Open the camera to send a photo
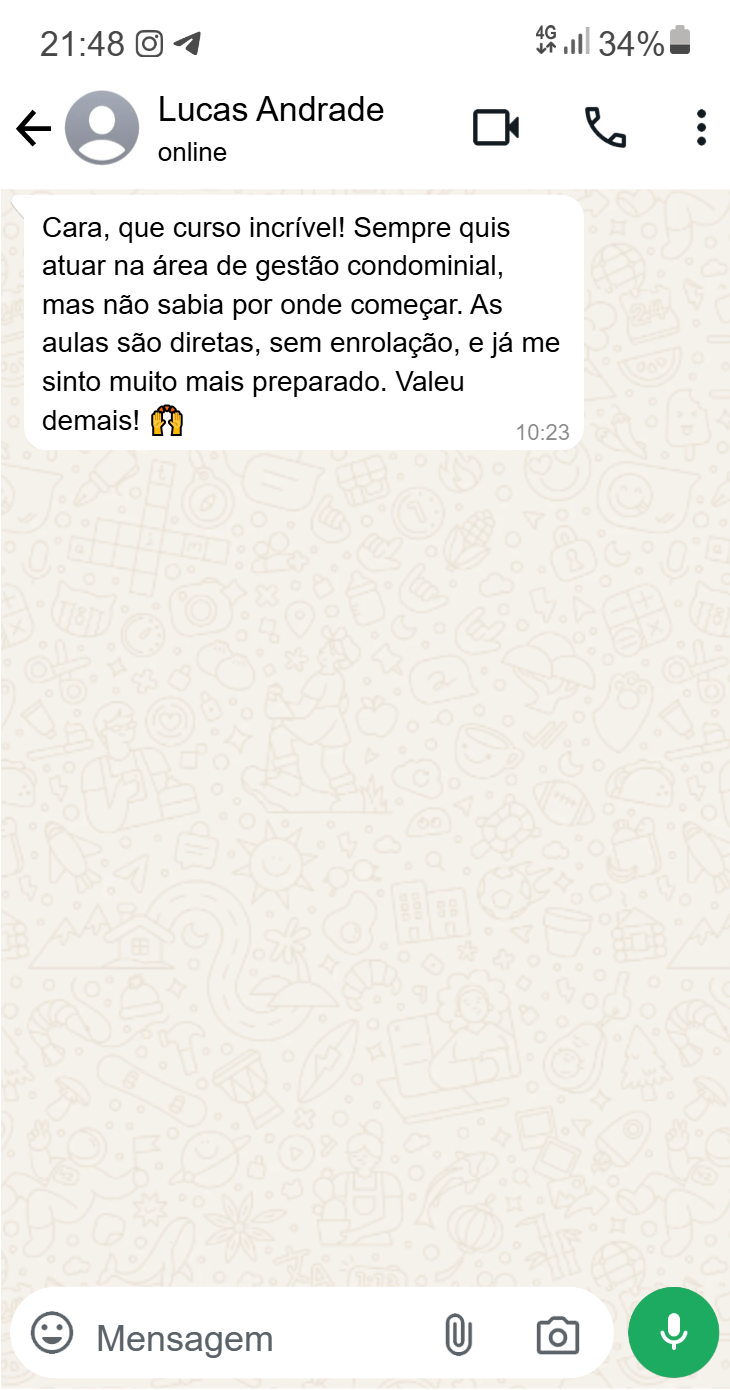 [x=557, y=1335]
